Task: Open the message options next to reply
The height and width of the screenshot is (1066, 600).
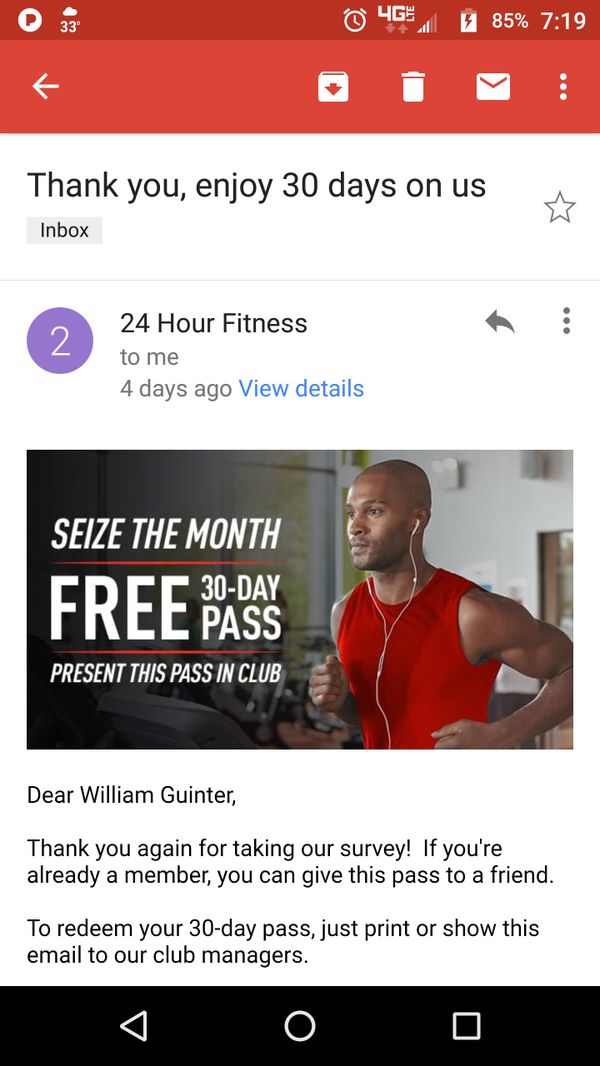Action: (566, 321)
